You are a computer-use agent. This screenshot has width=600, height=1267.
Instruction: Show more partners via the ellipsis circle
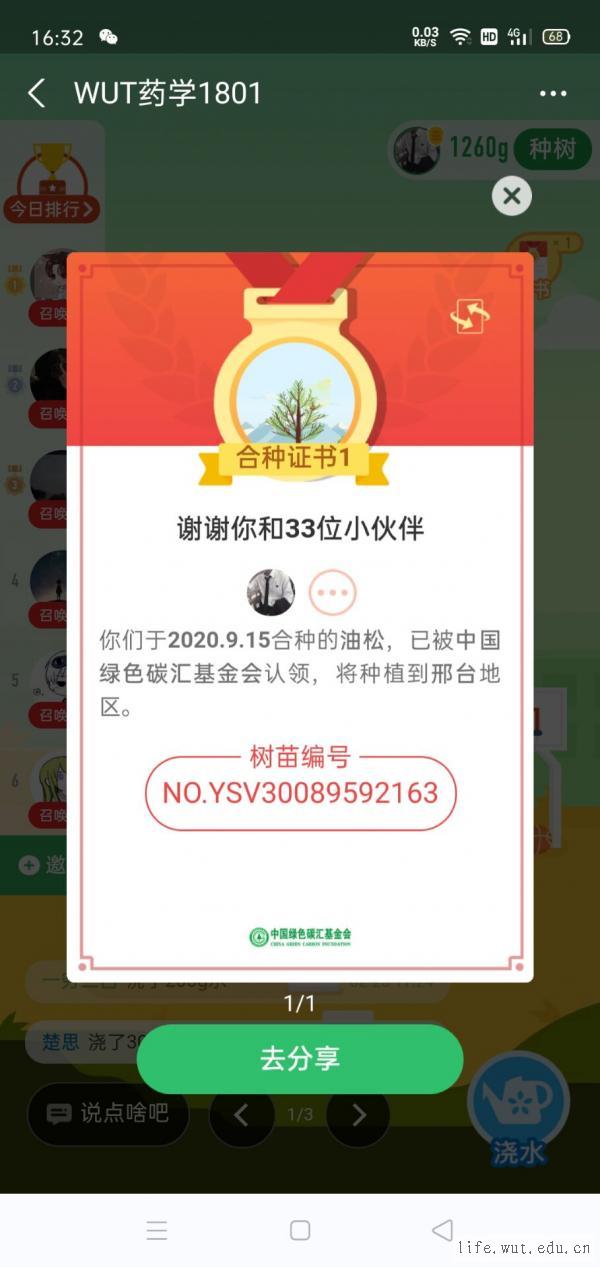[x=332, y=593]
